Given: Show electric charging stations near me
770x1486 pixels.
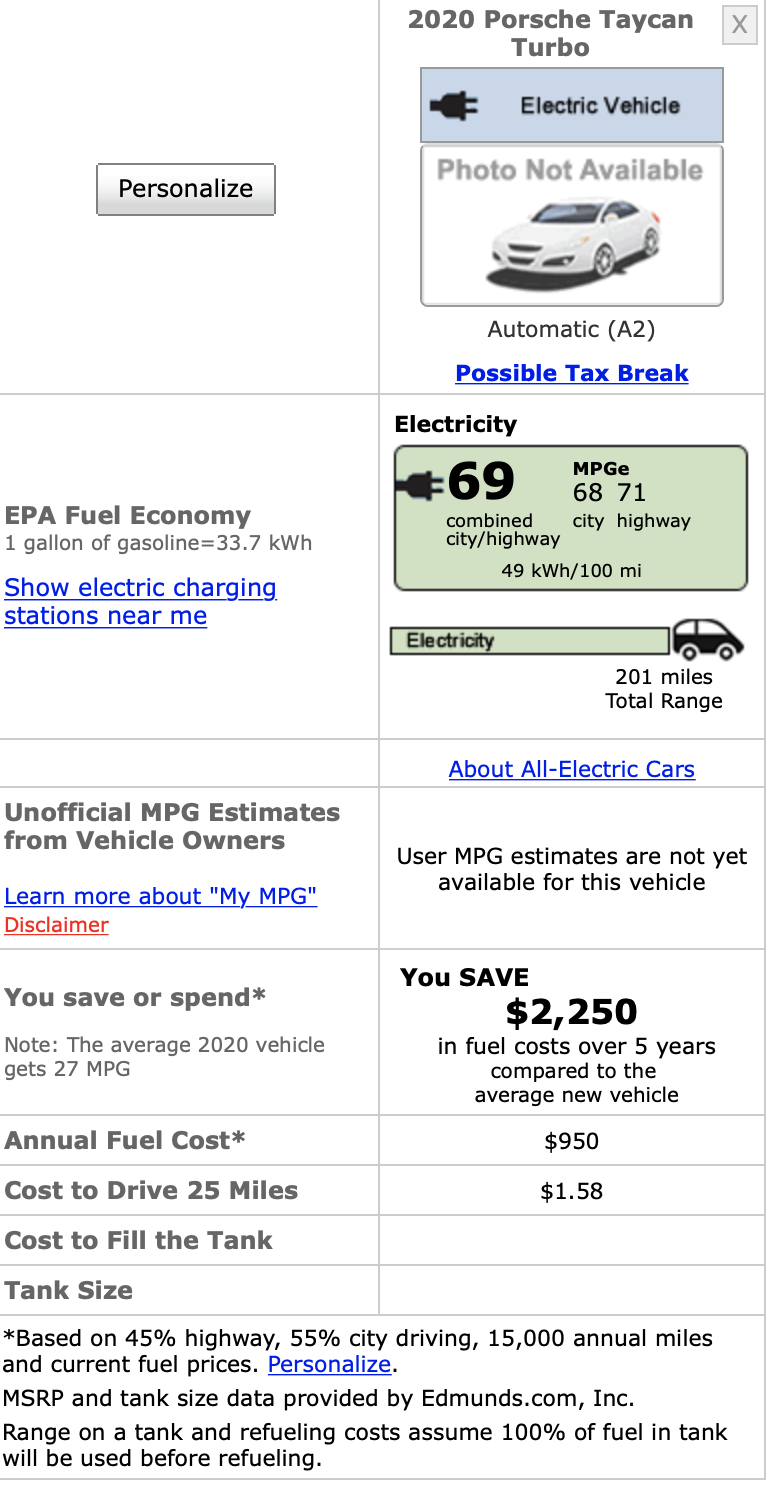Looking at the screenshot, I should [x=140, y=601].
